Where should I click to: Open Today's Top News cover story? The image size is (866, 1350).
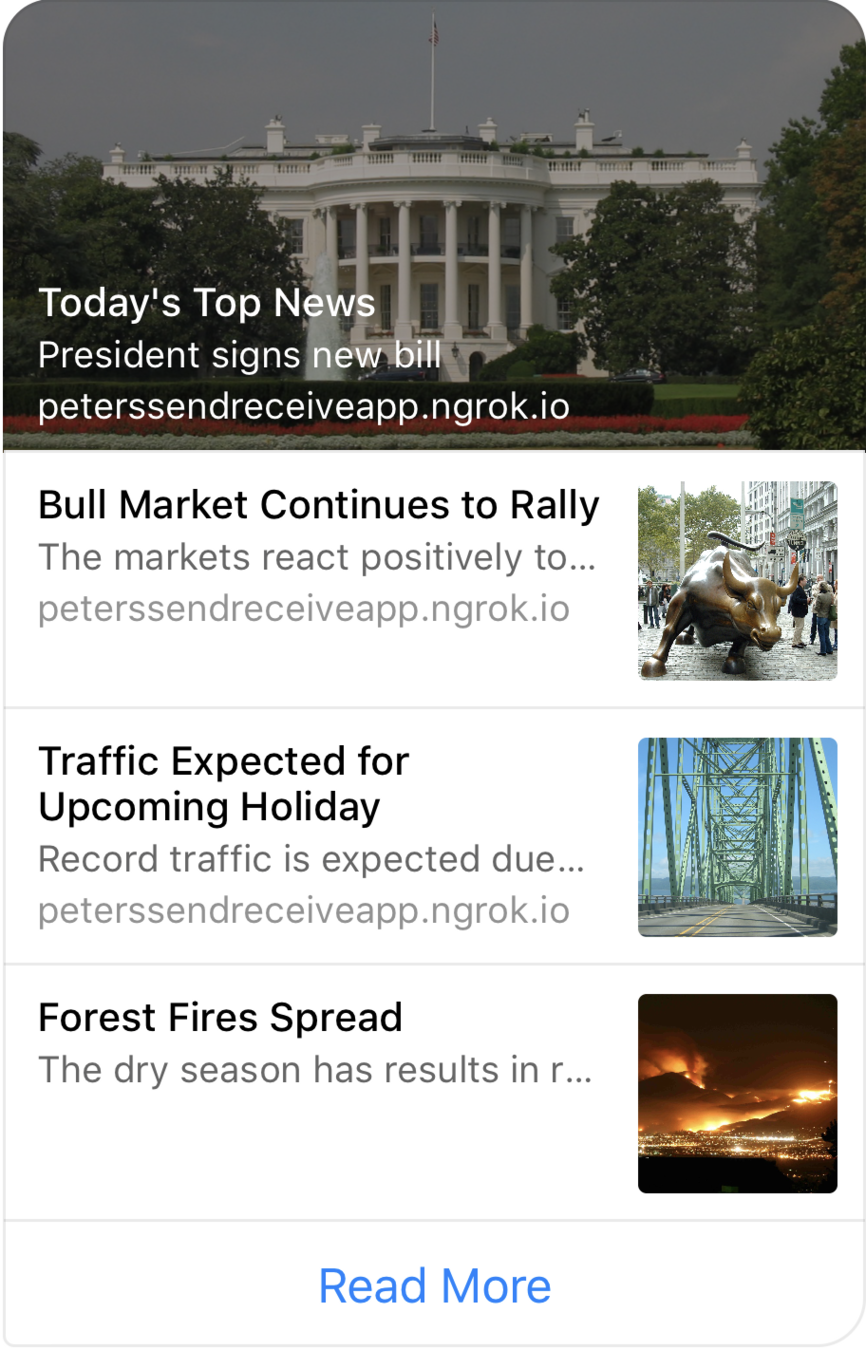point(433,225)
